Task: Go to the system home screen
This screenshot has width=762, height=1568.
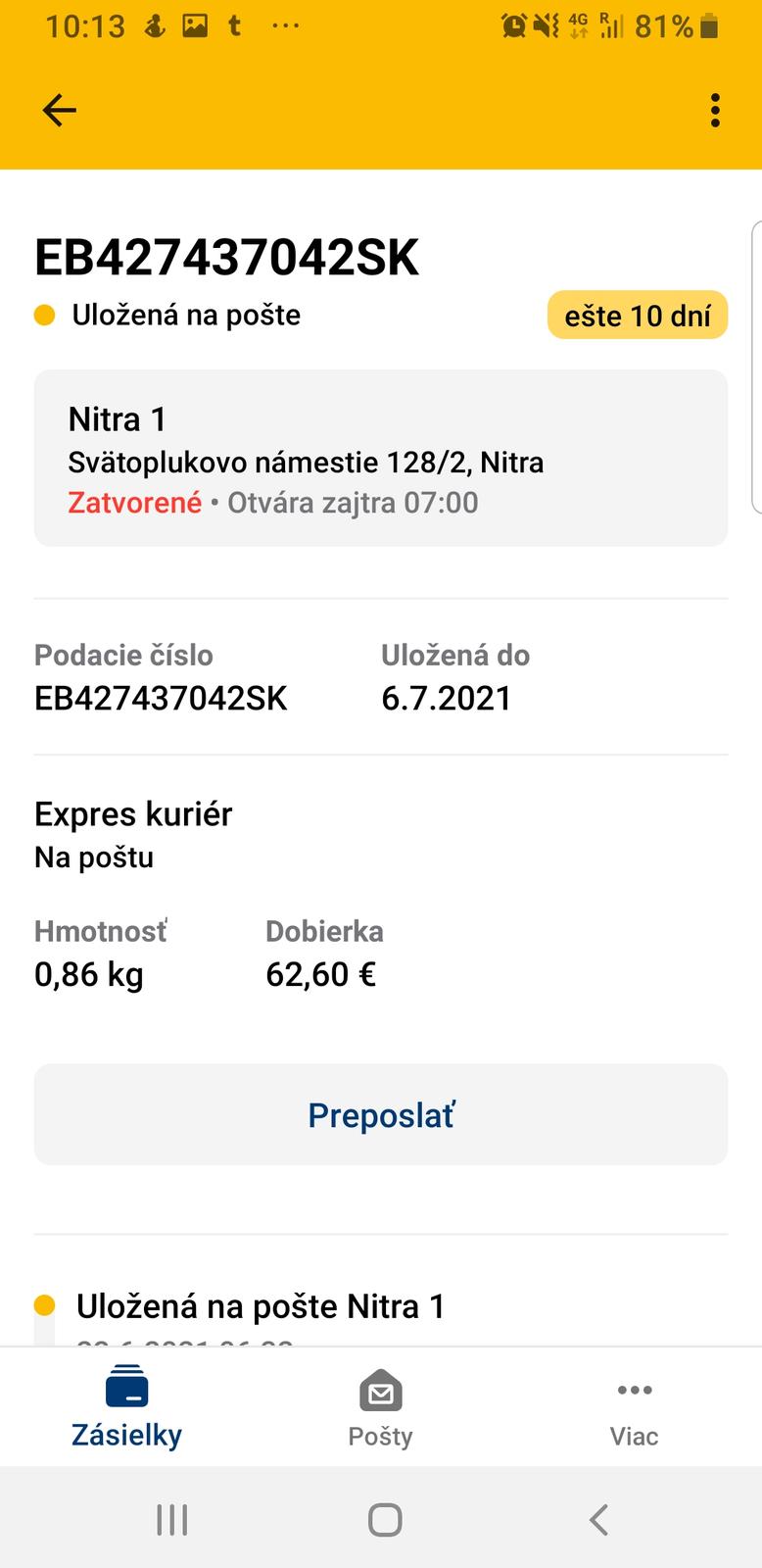Action: pos(384,1520)
